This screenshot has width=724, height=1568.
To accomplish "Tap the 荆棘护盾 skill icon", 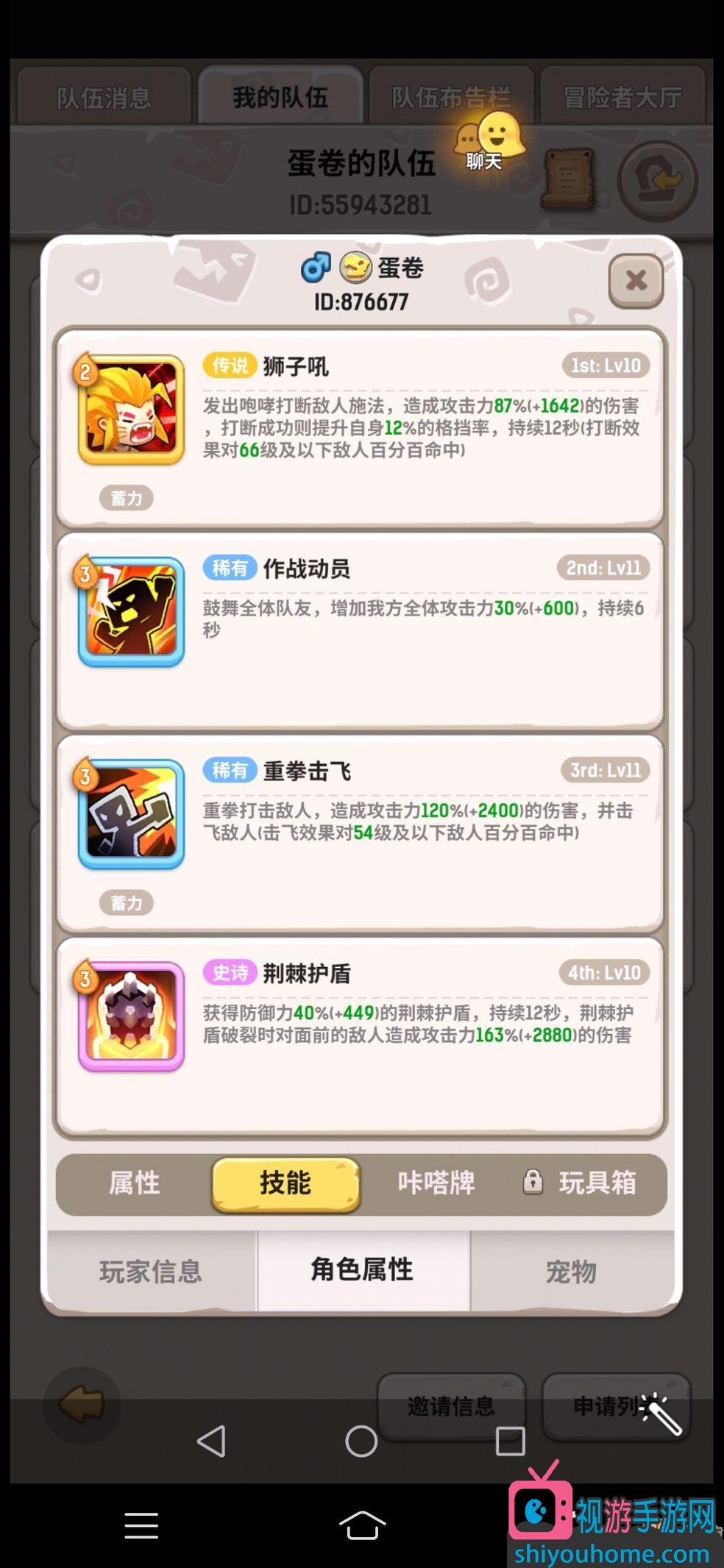I will 132,1016.
